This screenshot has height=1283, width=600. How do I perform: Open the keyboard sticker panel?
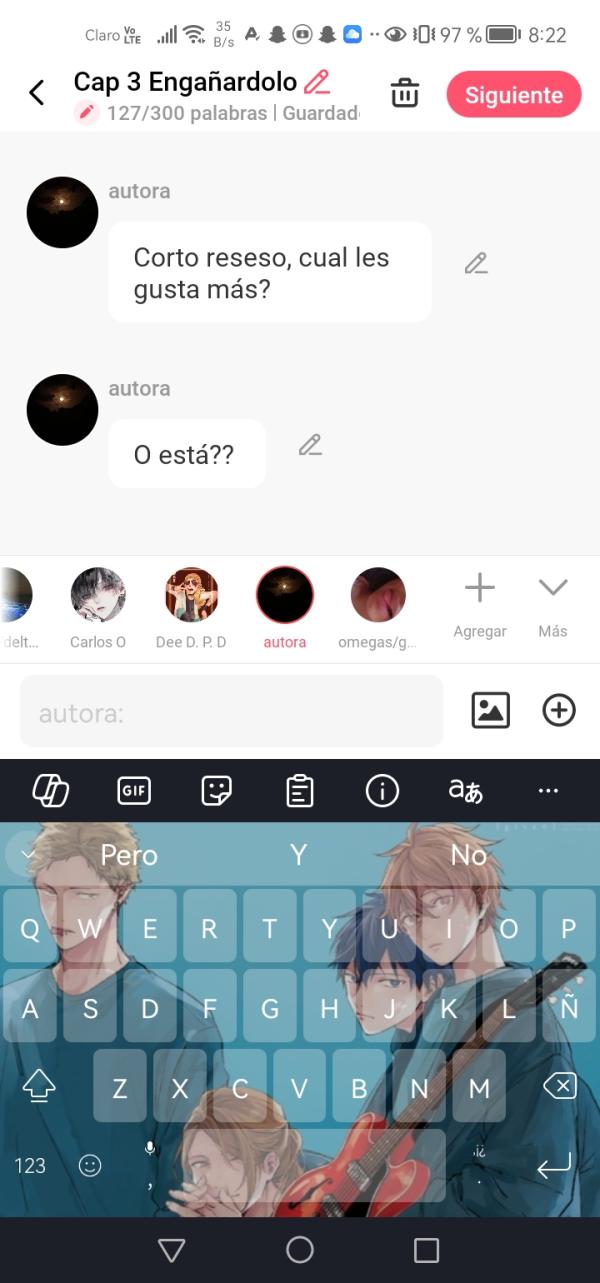coord(216,791)
